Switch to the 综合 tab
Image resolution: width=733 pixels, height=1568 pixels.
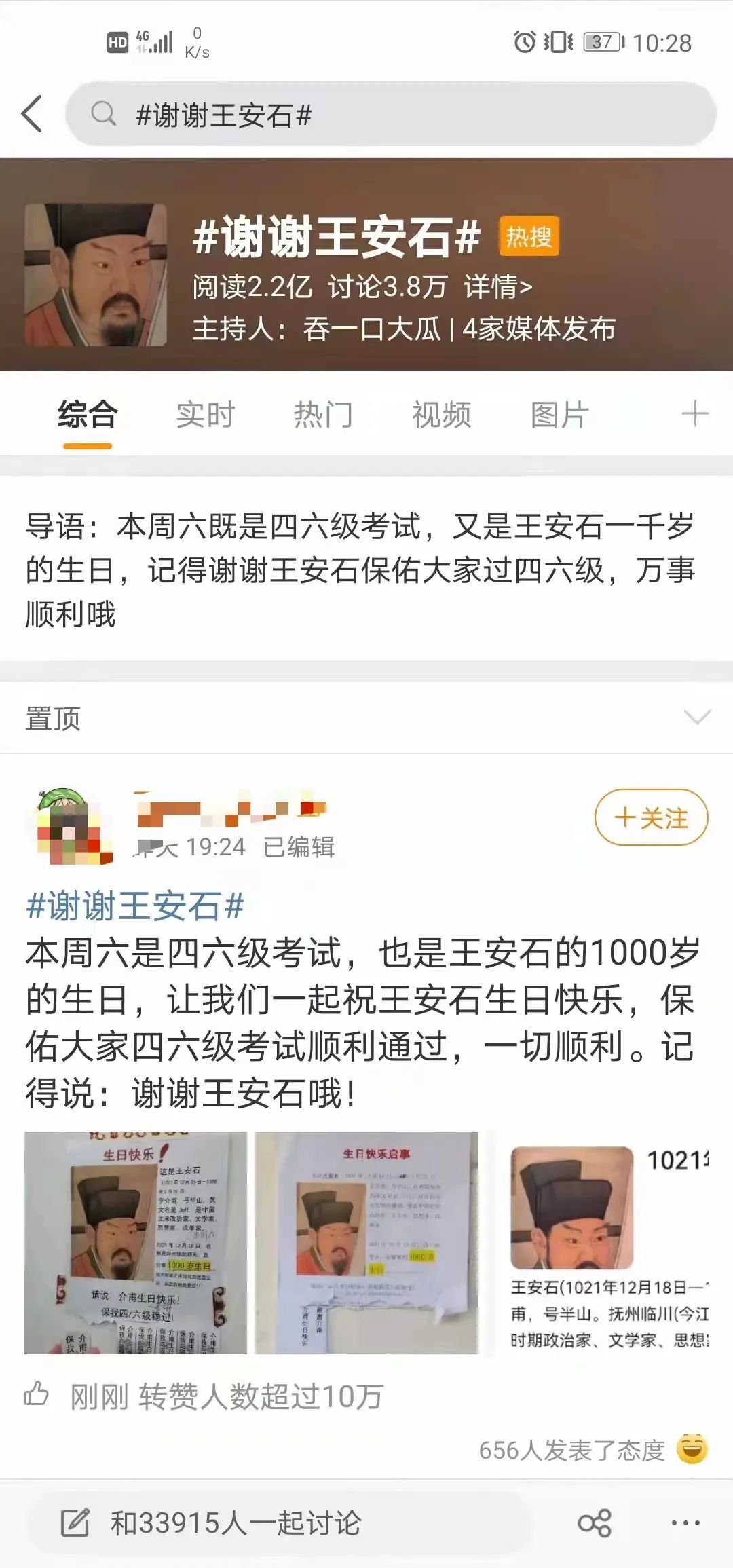pos(88,415)
